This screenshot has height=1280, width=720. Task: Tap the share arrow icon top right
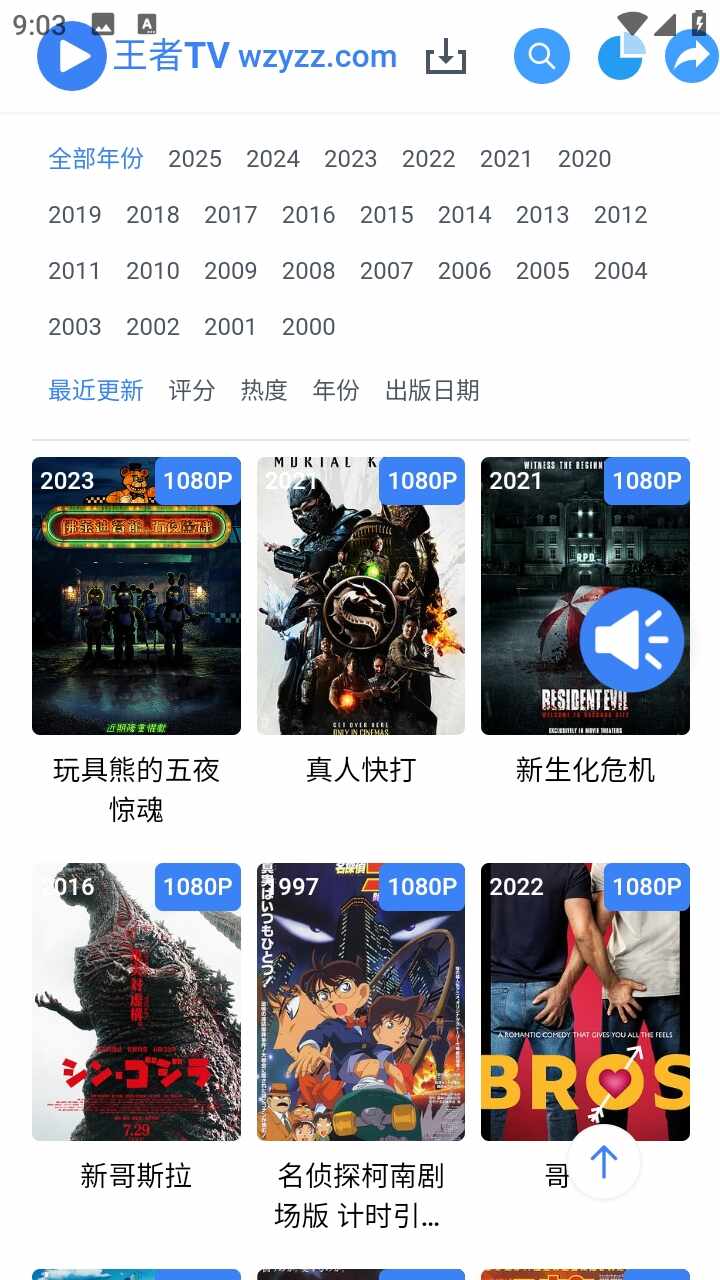(690, 55)
